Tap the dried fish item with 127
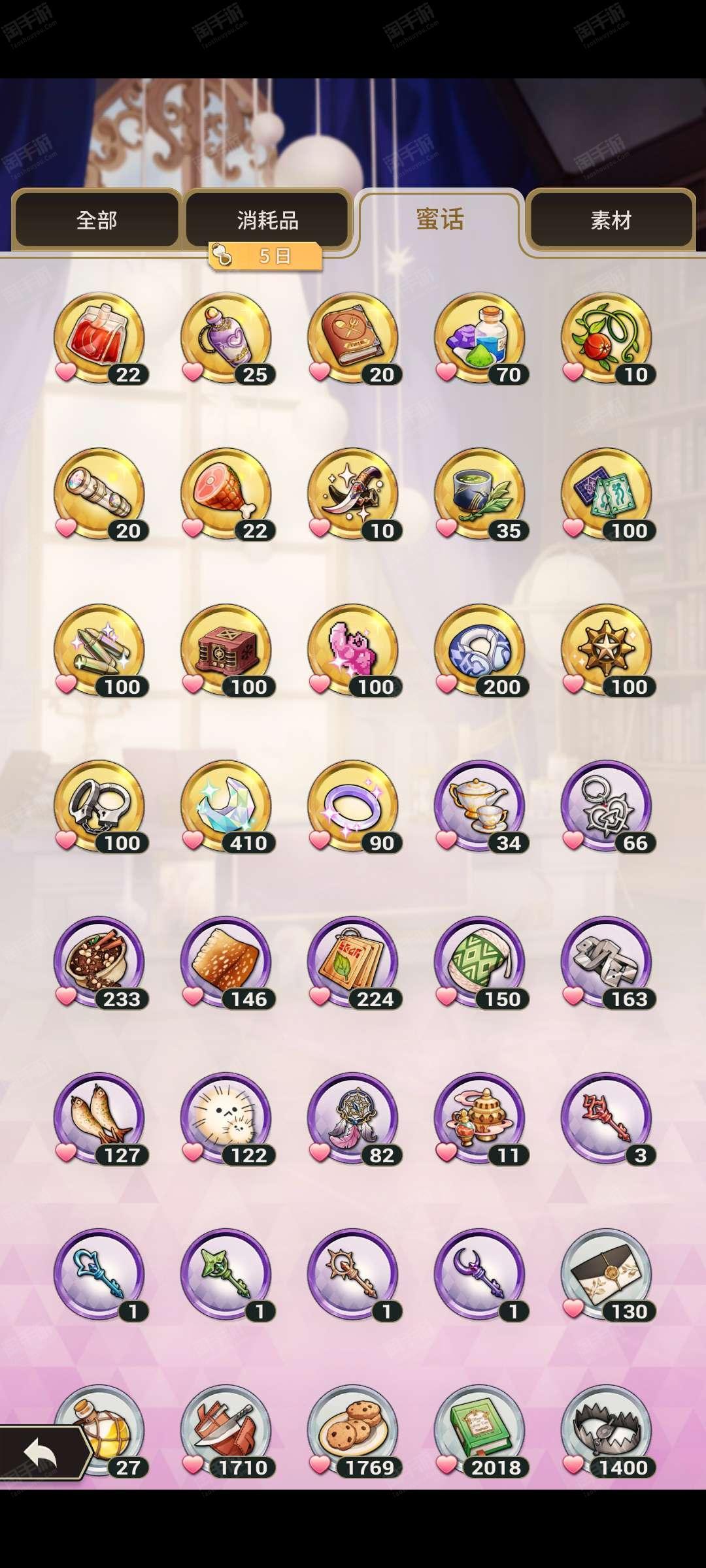Screen dimensions: 706x1568 click(x=99, y=1119)
